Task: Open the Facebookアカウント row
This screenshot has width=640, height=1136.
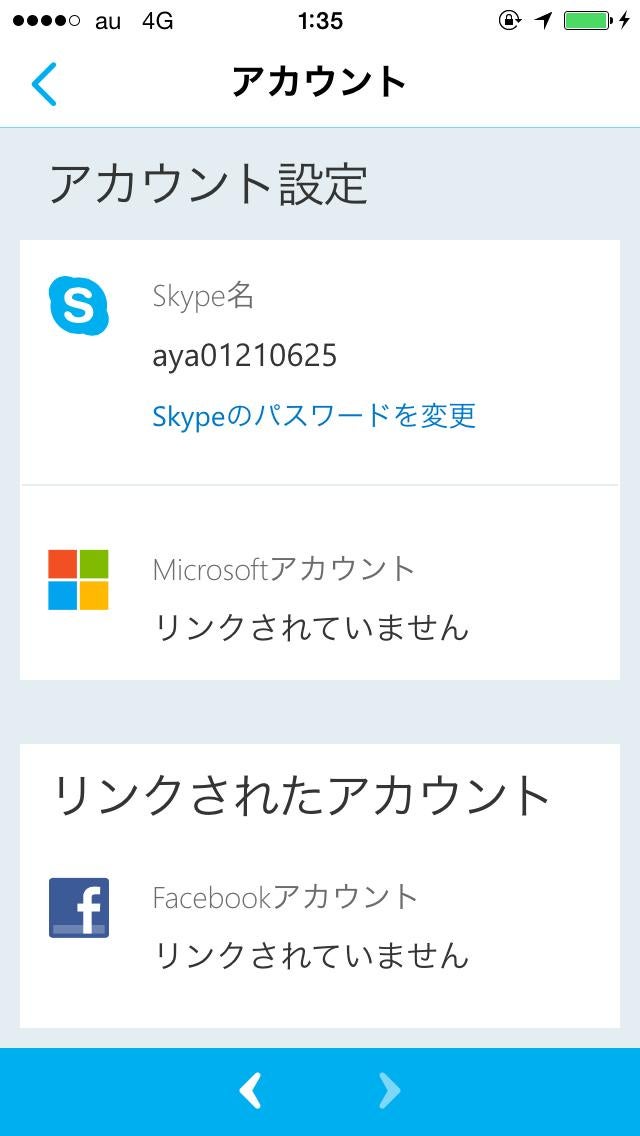Action: (320, 925)
